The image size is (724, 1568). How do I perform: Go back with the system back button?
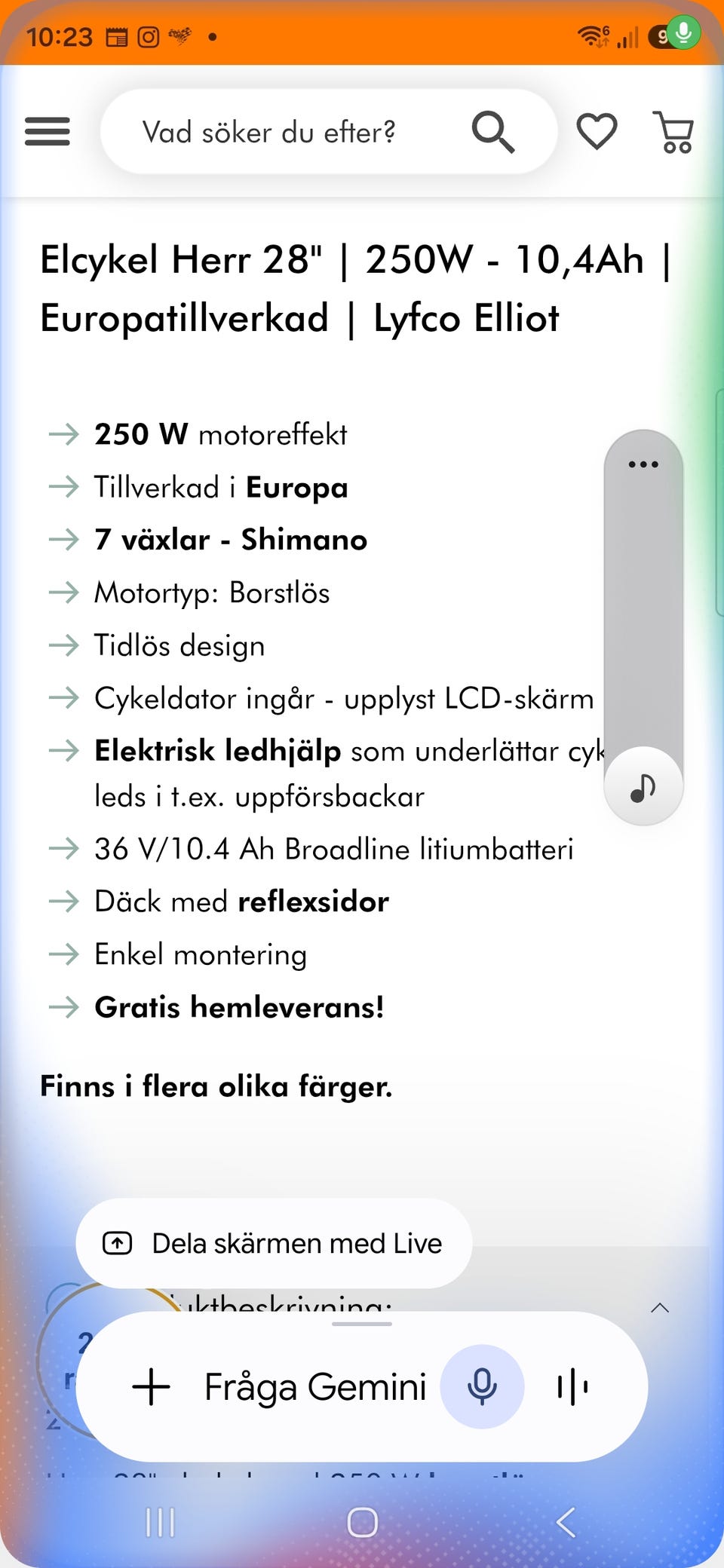[566, 1523]
